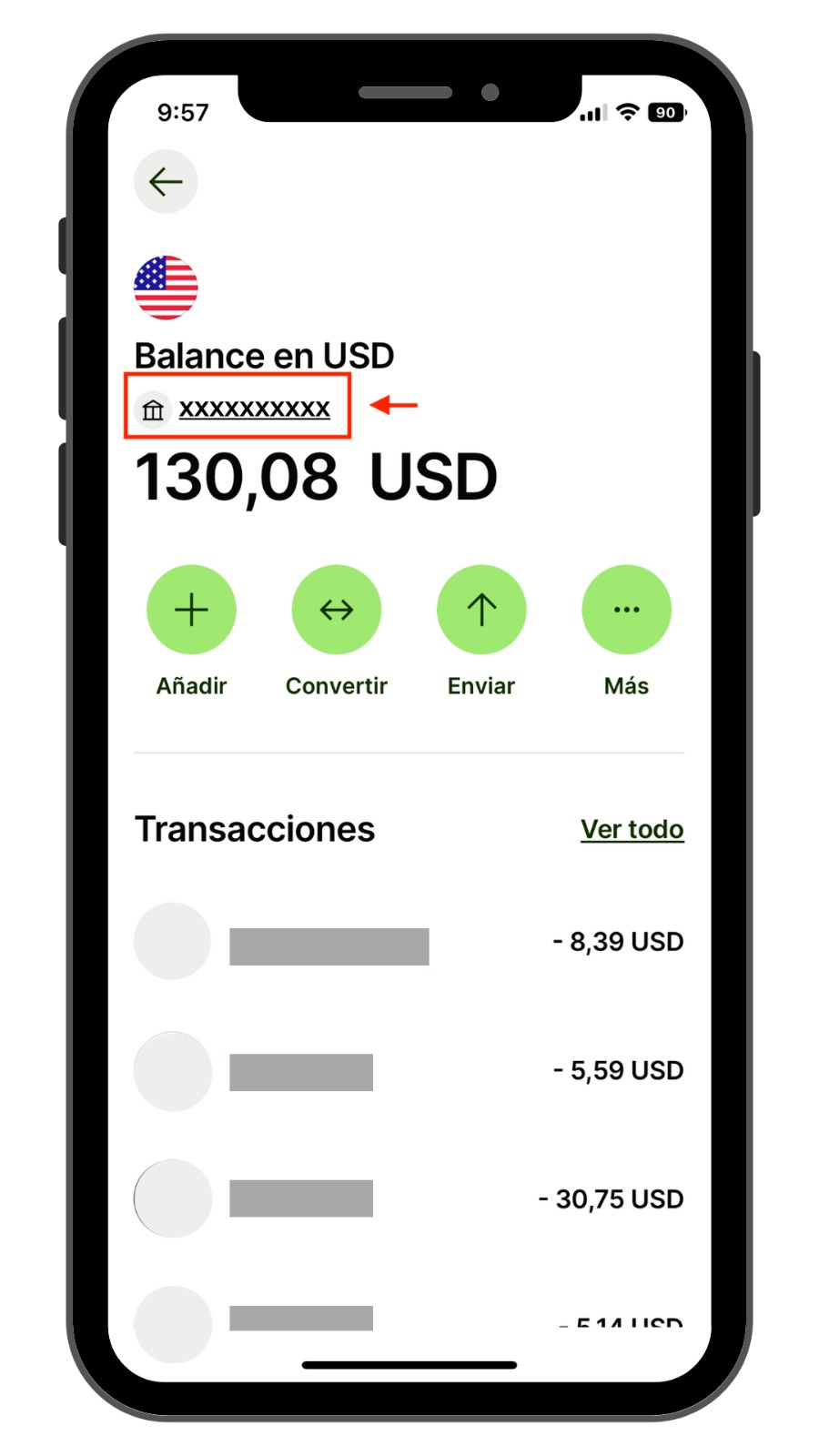Open the -8,39 USD transaction
819x1456 pixels.
(409, 942)
